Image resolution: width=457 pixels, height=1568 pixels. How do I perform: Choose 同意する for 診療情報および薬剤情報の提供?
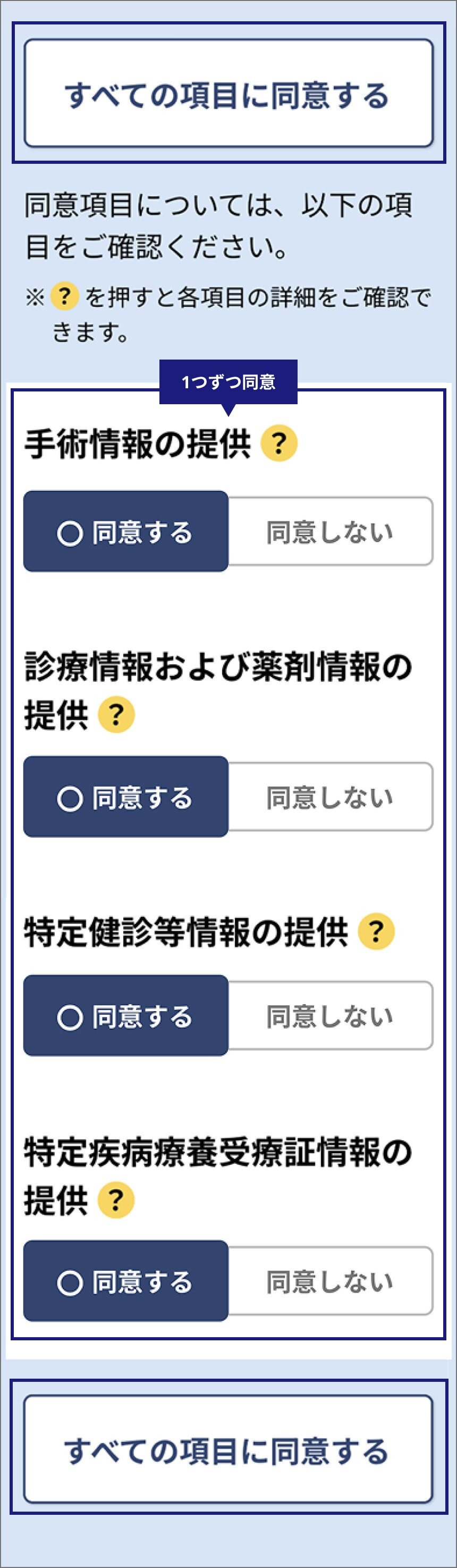point(126,797)
